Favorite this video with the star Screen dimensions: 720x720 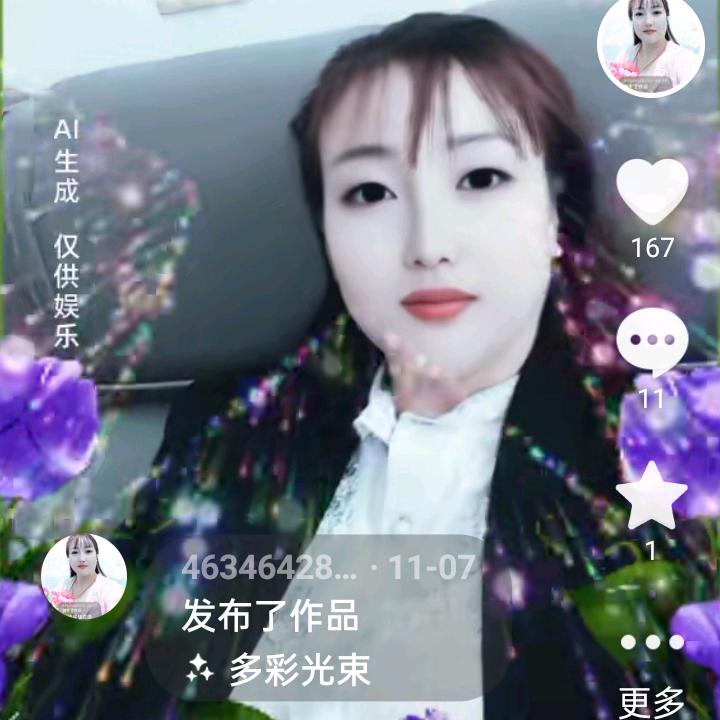coord(651,496)
